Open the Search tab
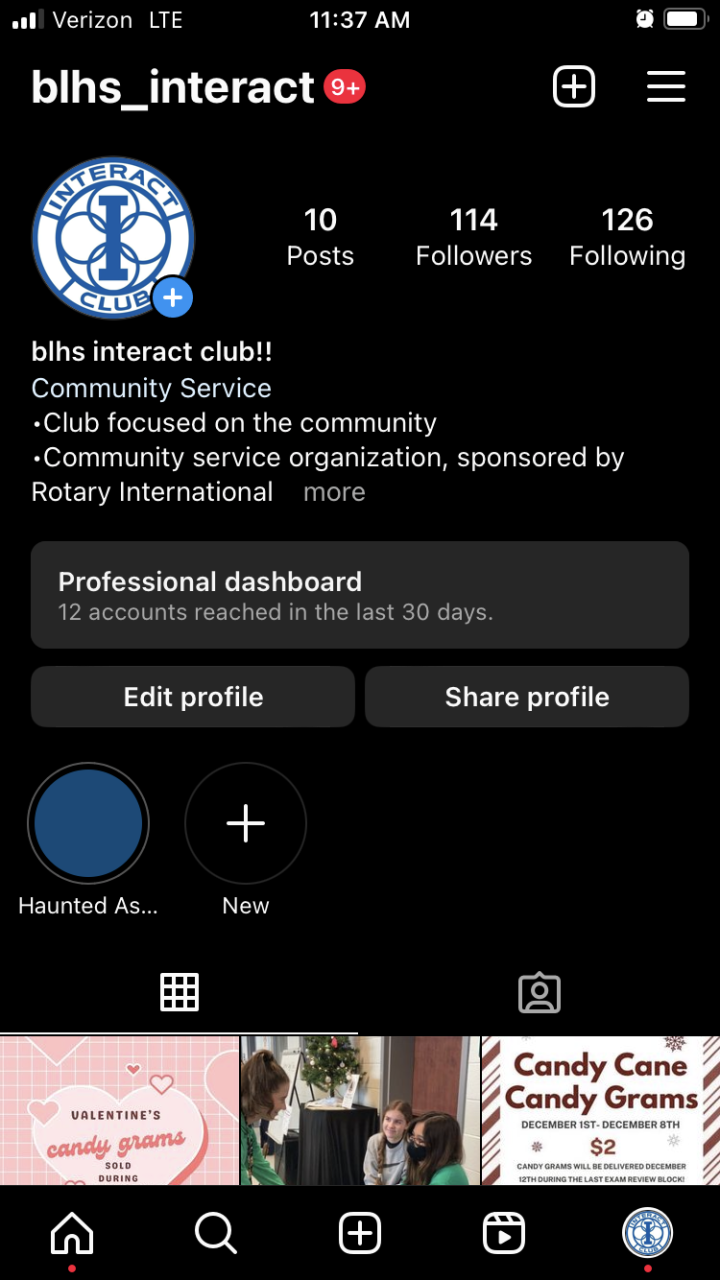This screenshot has height=1280, width=720. click(215, 1235)
